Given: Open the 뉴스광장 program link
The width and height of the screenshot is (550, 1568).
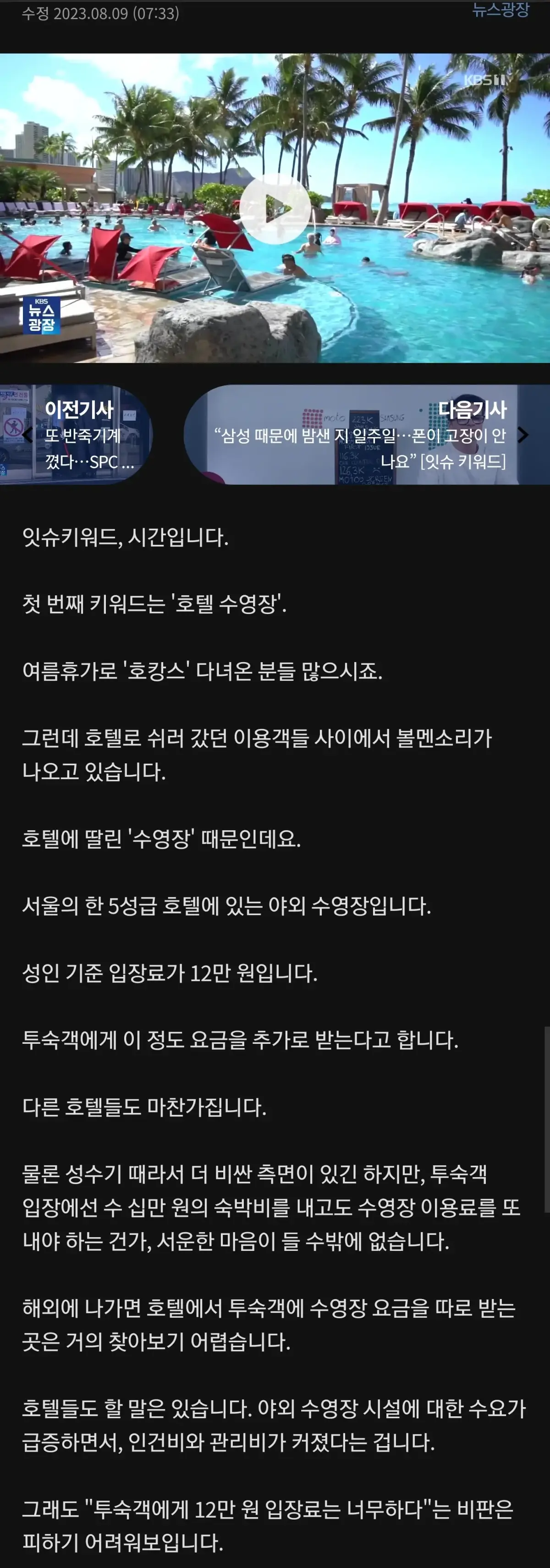Looking at the screenshot, I should coord(500,10).
